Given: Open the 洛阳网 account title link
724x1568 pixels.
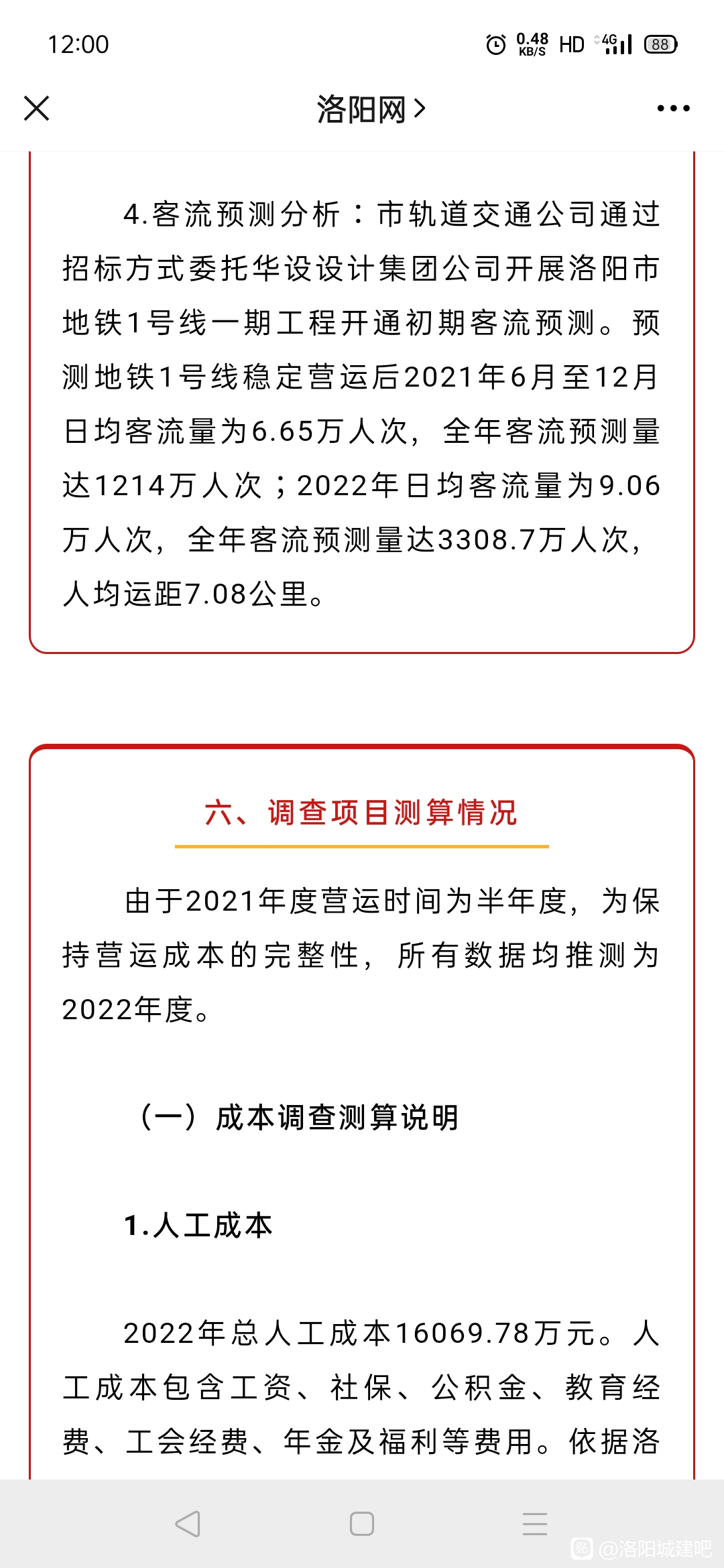Looking at the screenshot, I should pyautogui.click(x=371, y=109).
